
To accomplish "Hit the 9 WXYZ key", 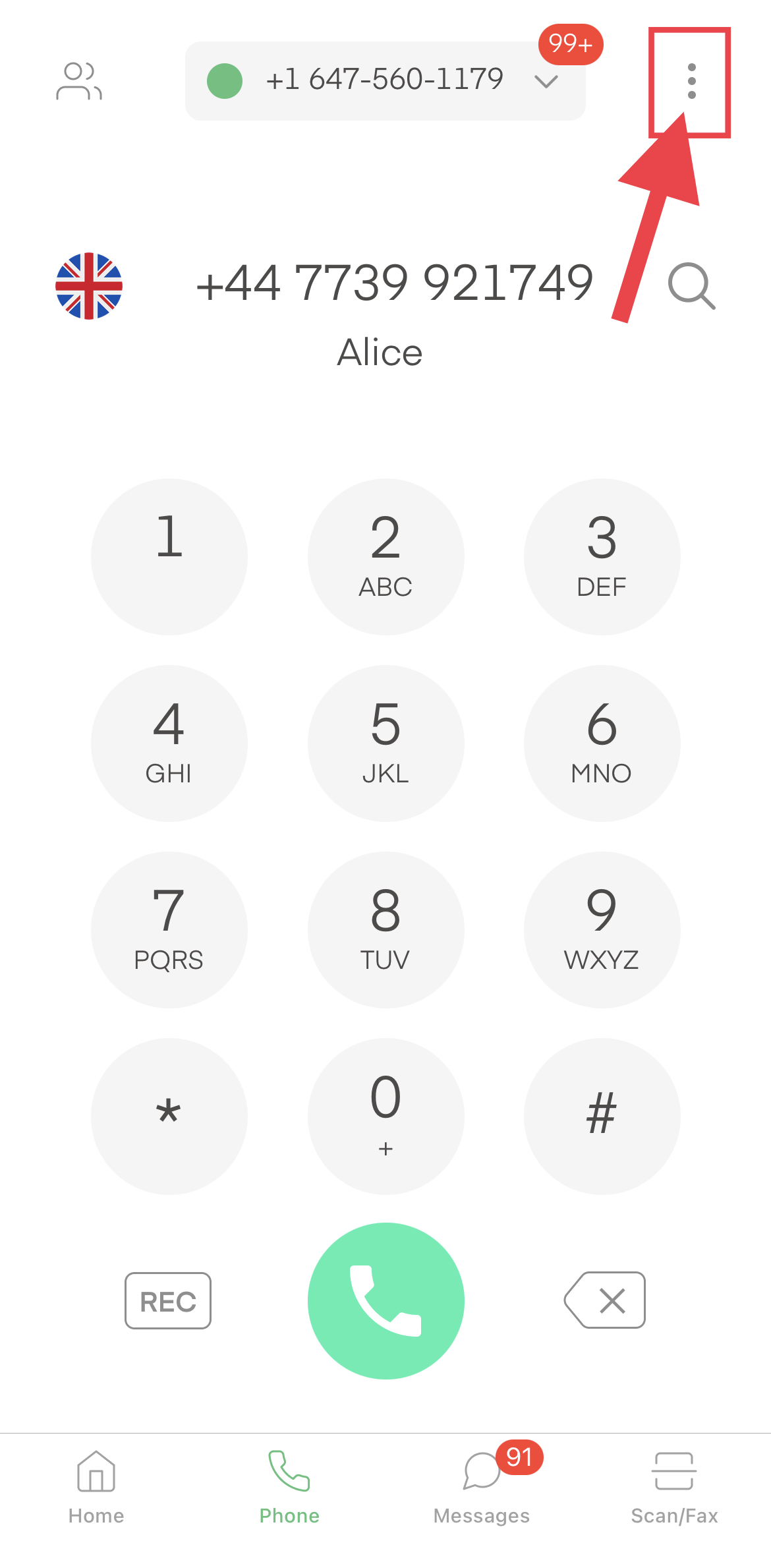I will coord(602,929).
